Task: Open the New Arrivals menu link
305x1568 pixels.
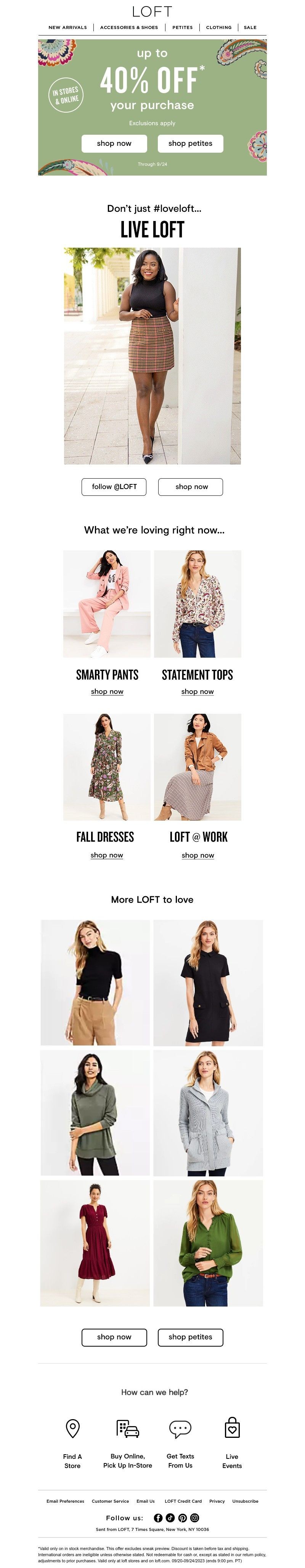Action: [67, 27]
